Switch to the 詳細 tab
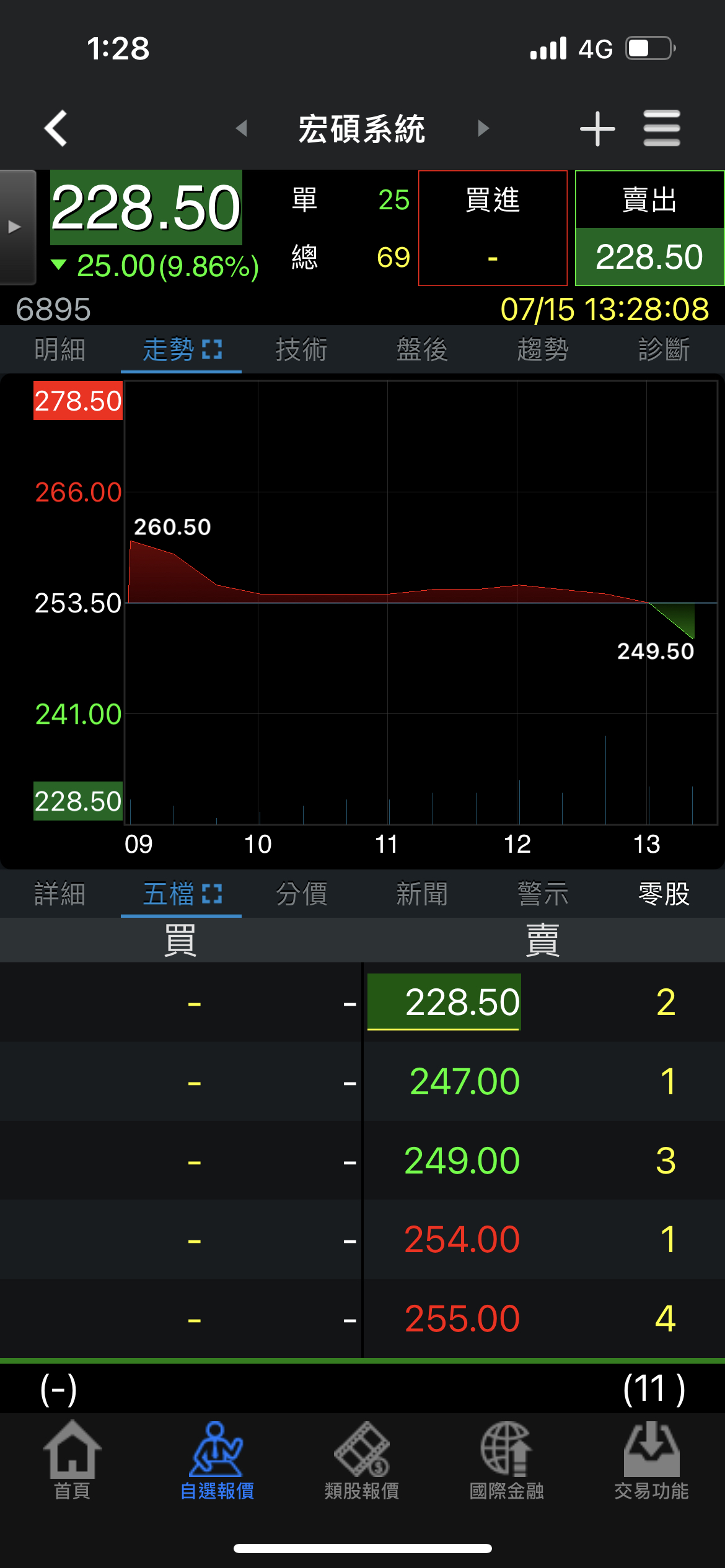 (60, 894)
